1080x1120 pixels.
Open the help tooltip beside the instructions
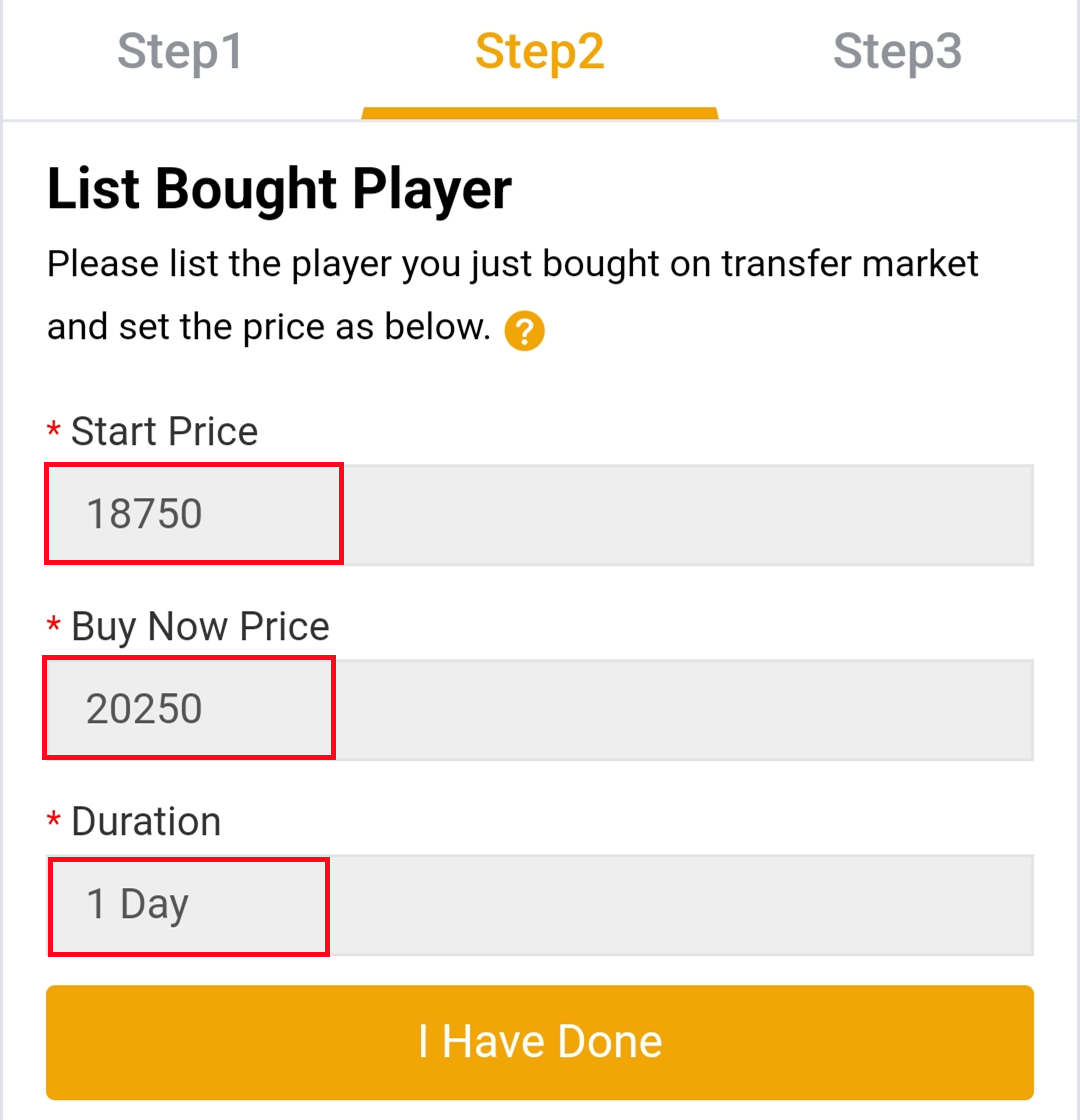point(524,330)
